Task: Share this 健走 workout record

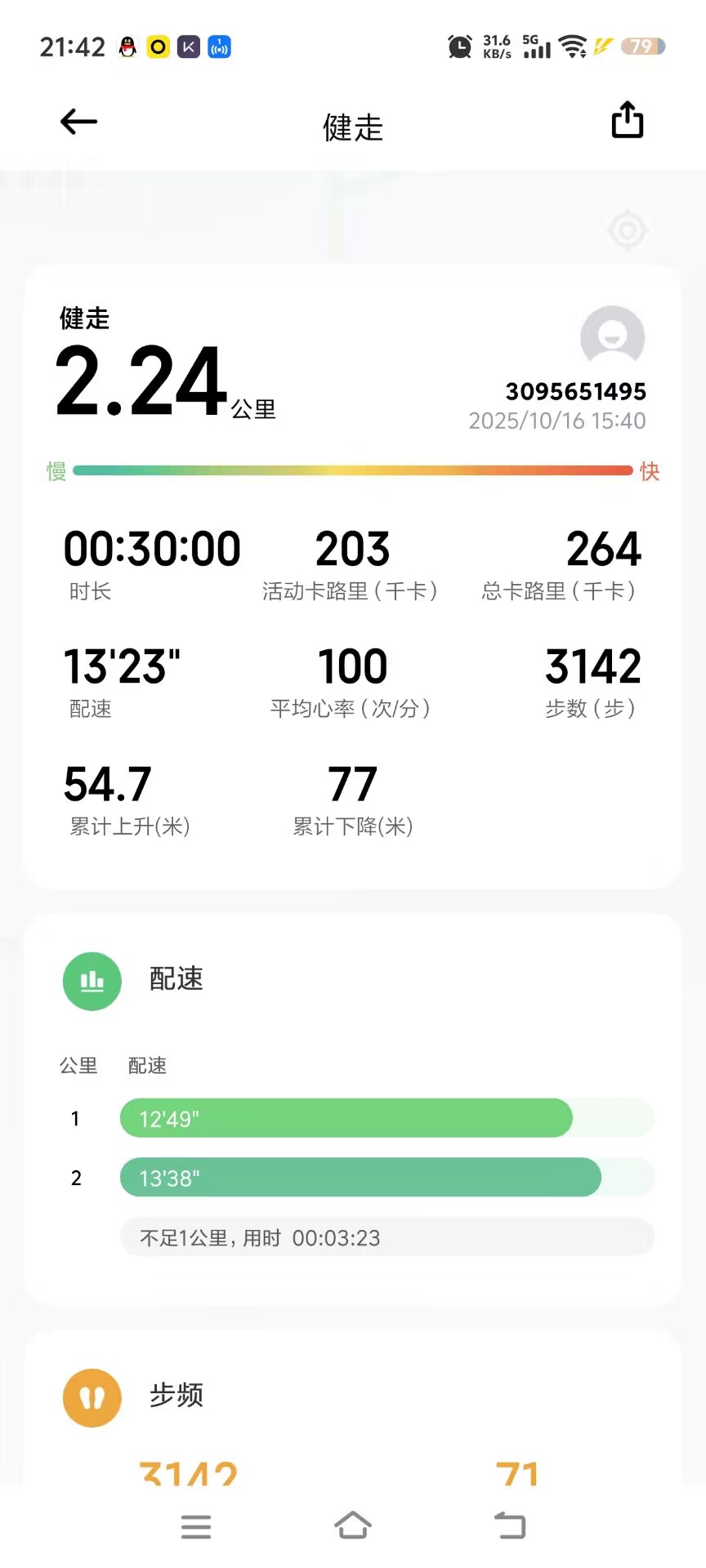Action: coord(628,120)
